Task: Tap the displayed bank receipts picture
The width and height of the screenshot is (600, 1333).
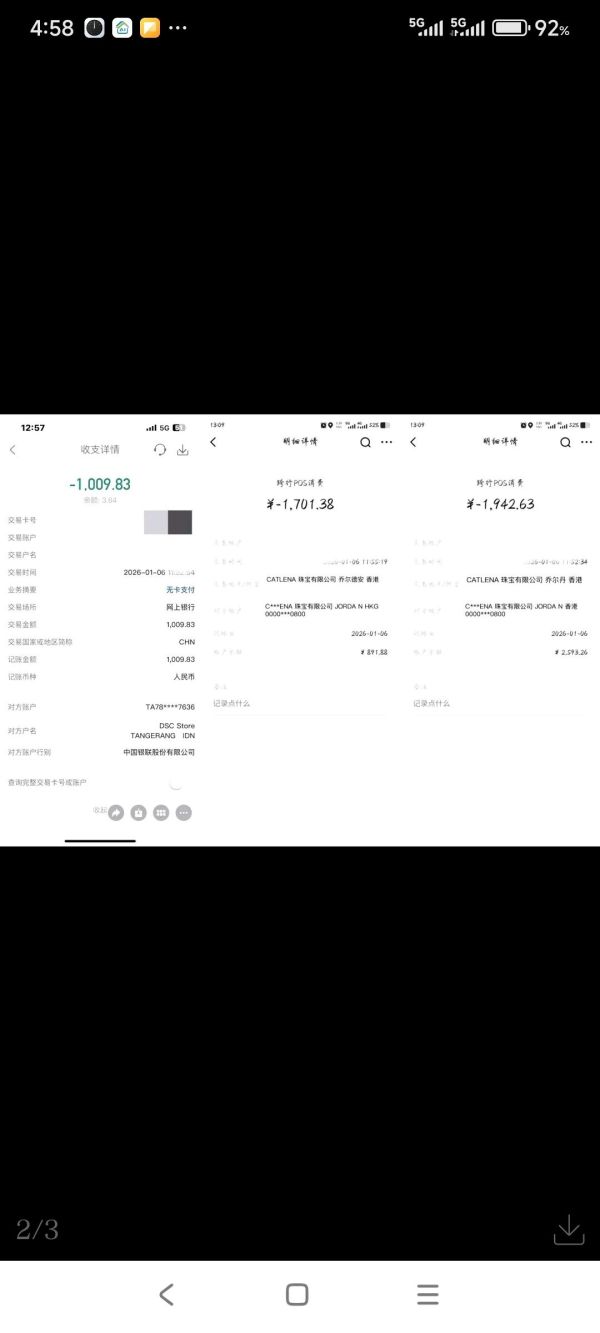Action: (300, 630)
